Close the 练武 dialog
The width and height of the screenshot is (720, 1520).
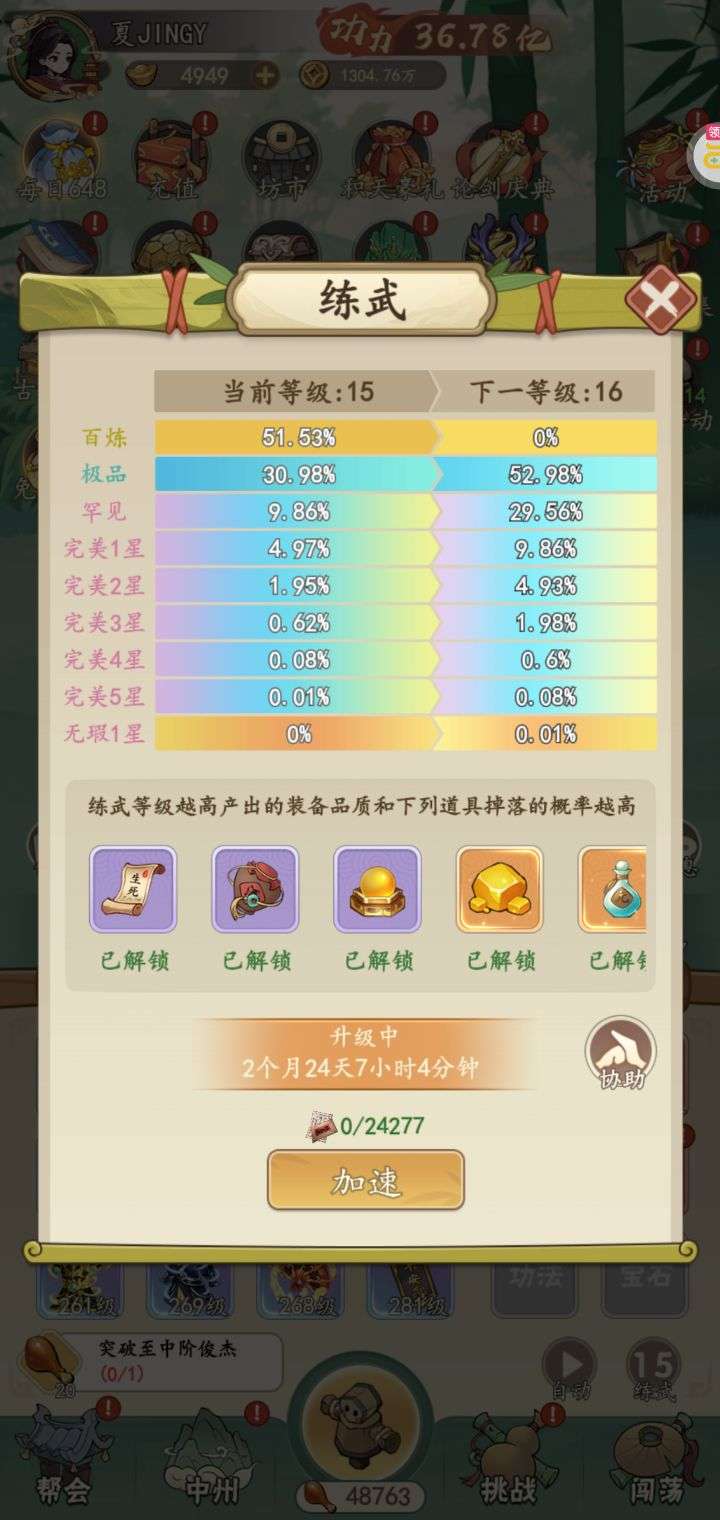coord(661,299)
